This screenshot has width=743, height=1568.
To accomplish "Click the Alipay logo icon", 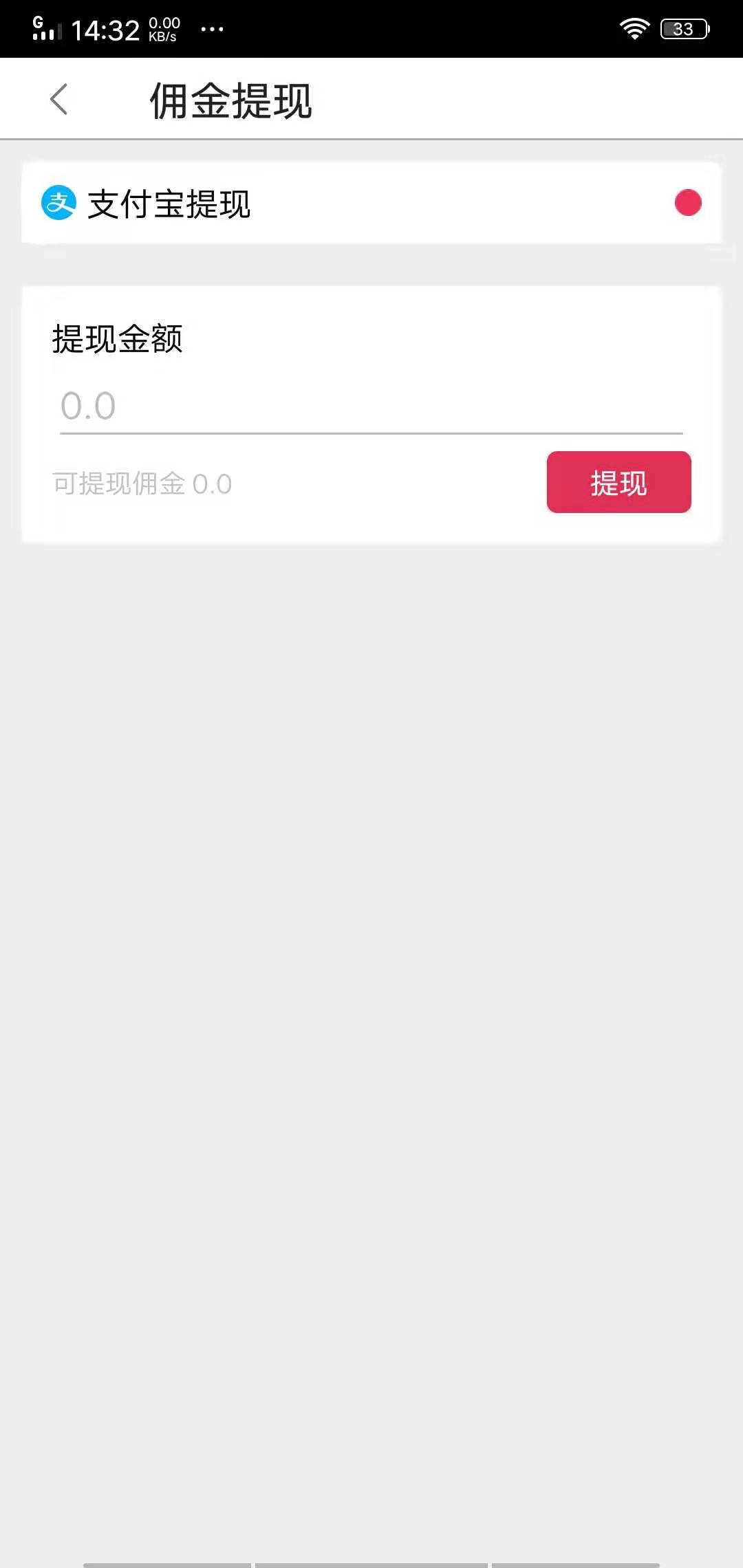I will coord(58,204).
